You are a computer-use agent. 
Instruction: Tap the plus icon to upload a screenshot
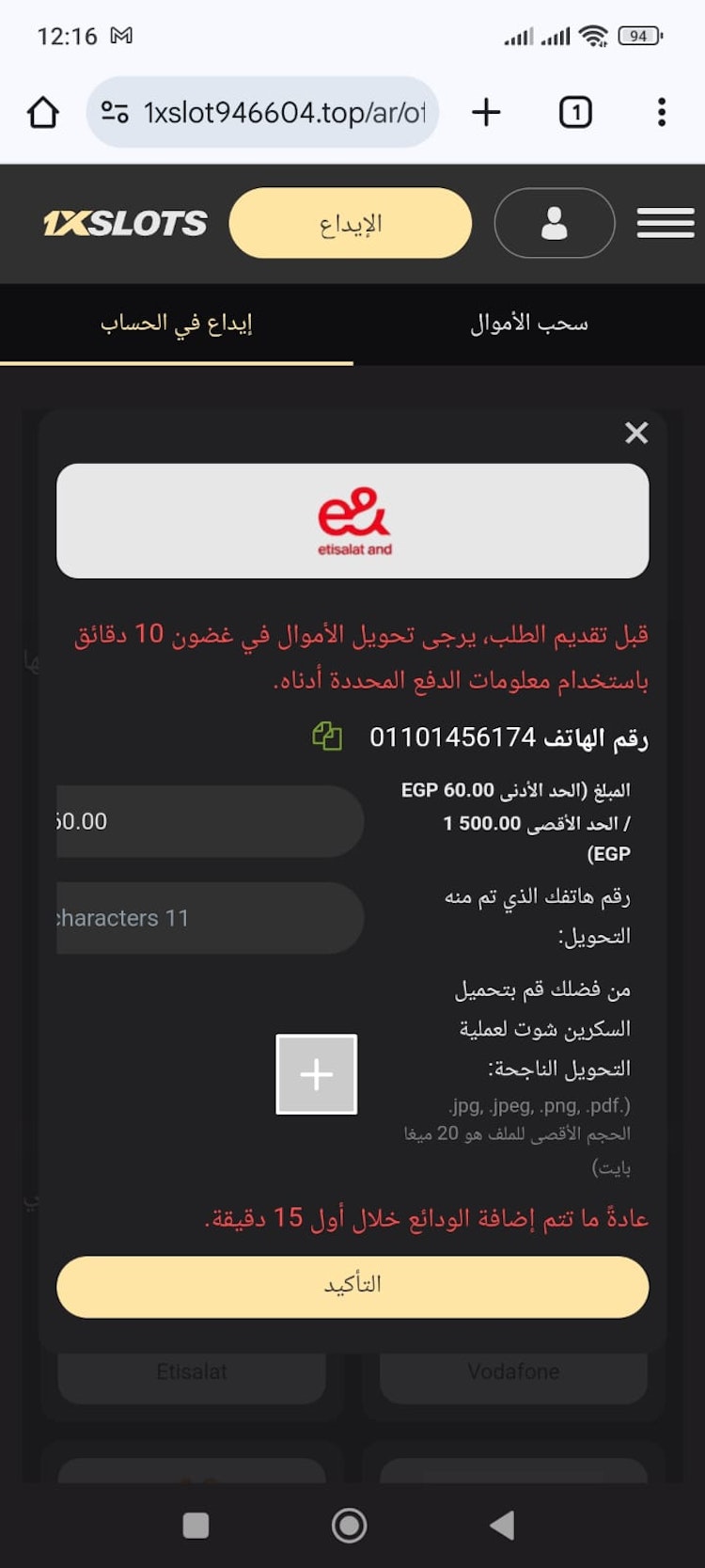click(x=317, y=1073)
